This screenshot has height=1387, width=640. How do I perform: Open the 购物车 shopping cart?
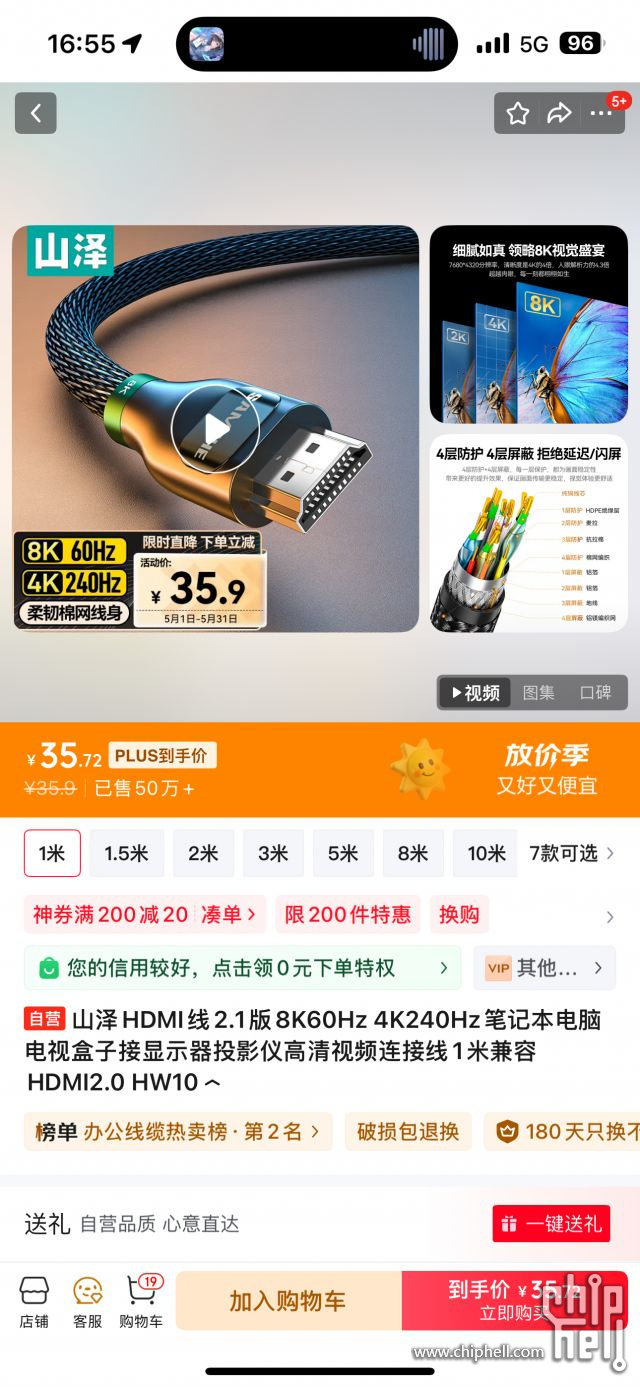coord(141,1302)
